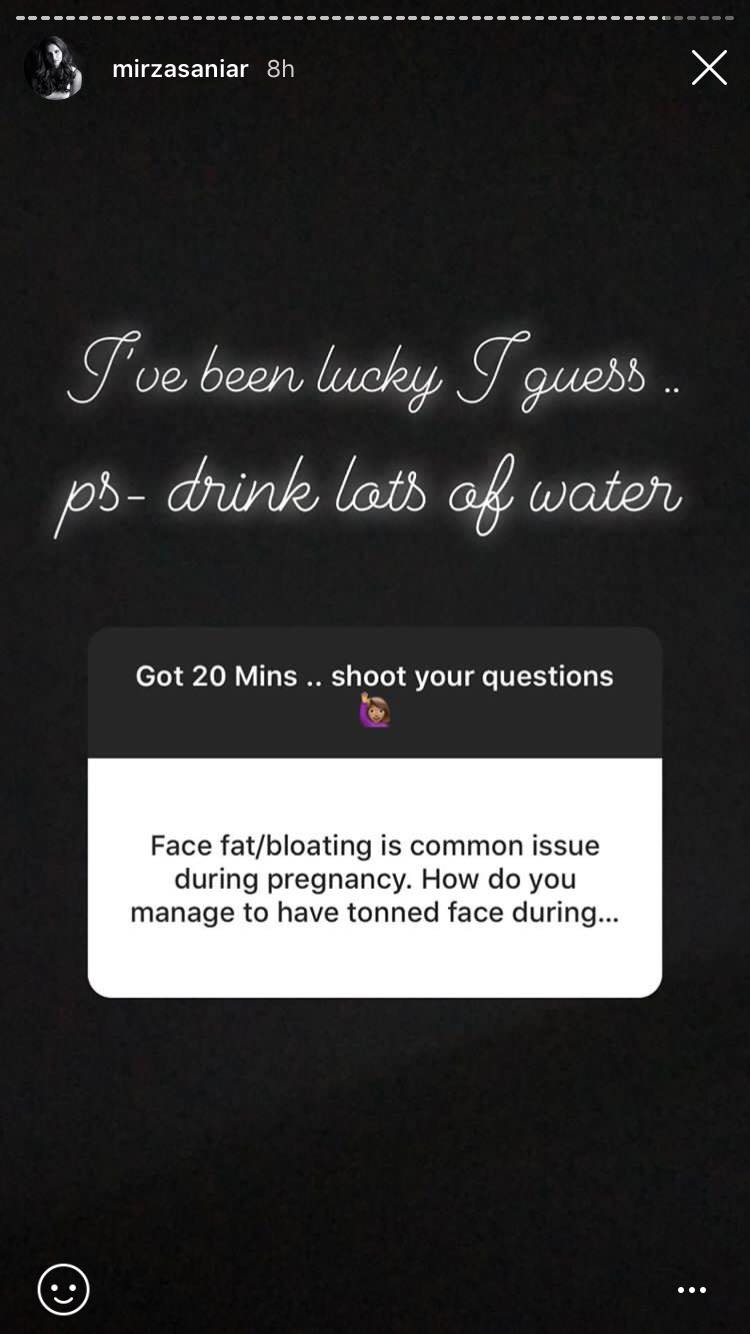Close the story viewer
The image size is (750, 1334).
[x=709, y=68]
